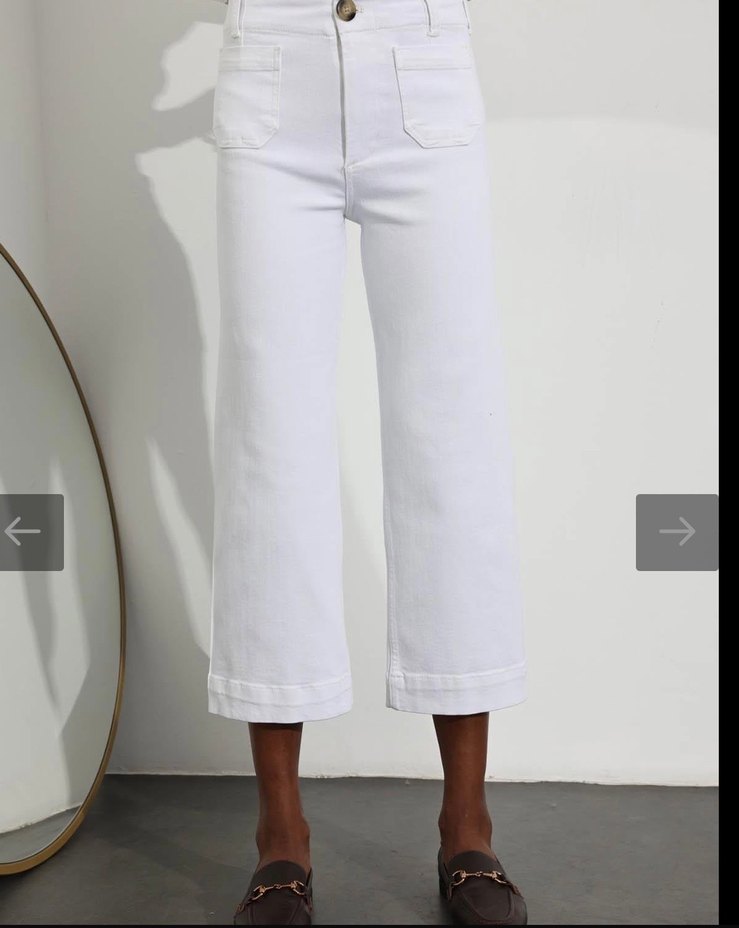Go to the previous product image

click(x=28, y=532)
